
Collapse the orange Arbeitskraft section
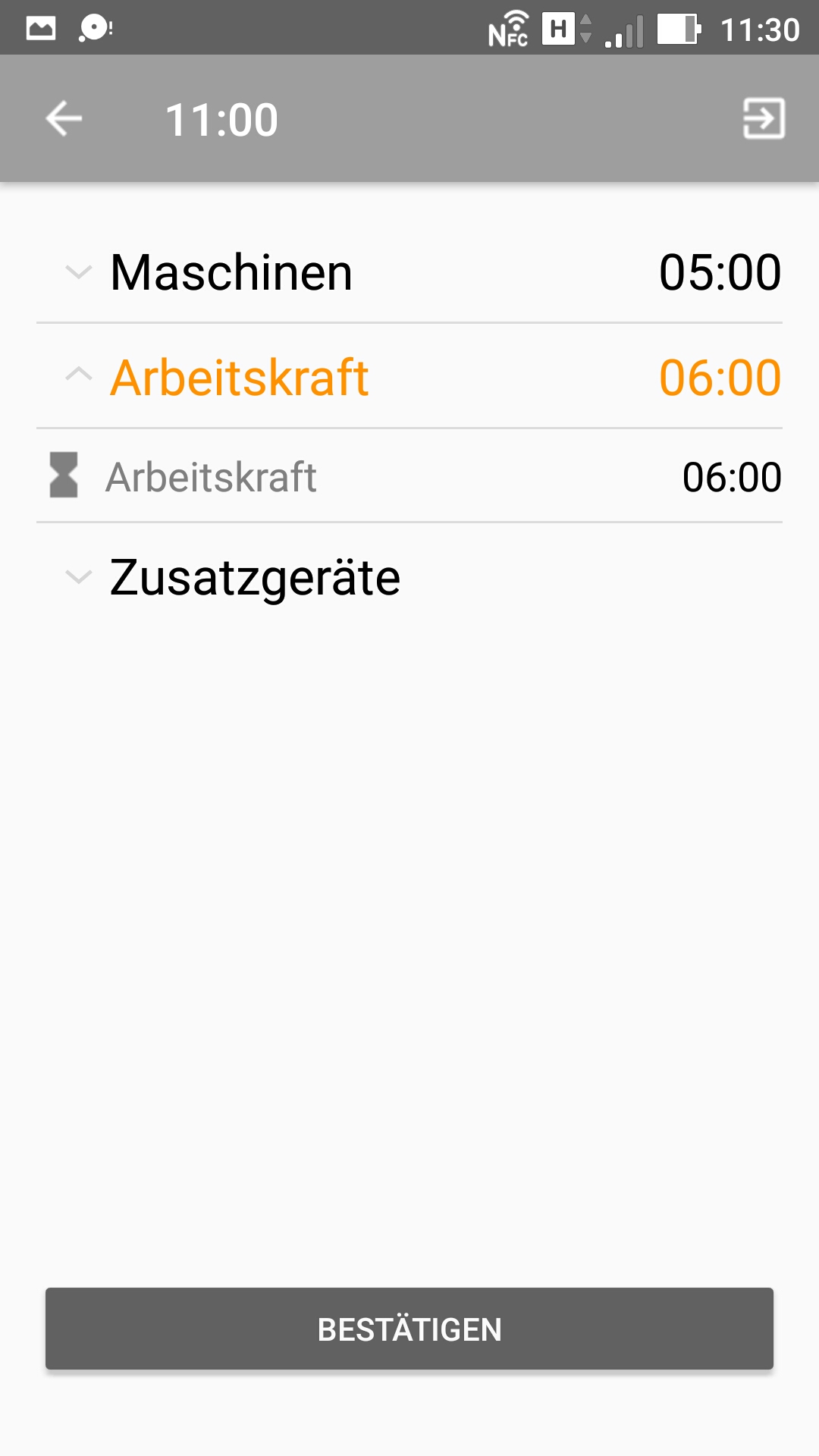point(409,377)
